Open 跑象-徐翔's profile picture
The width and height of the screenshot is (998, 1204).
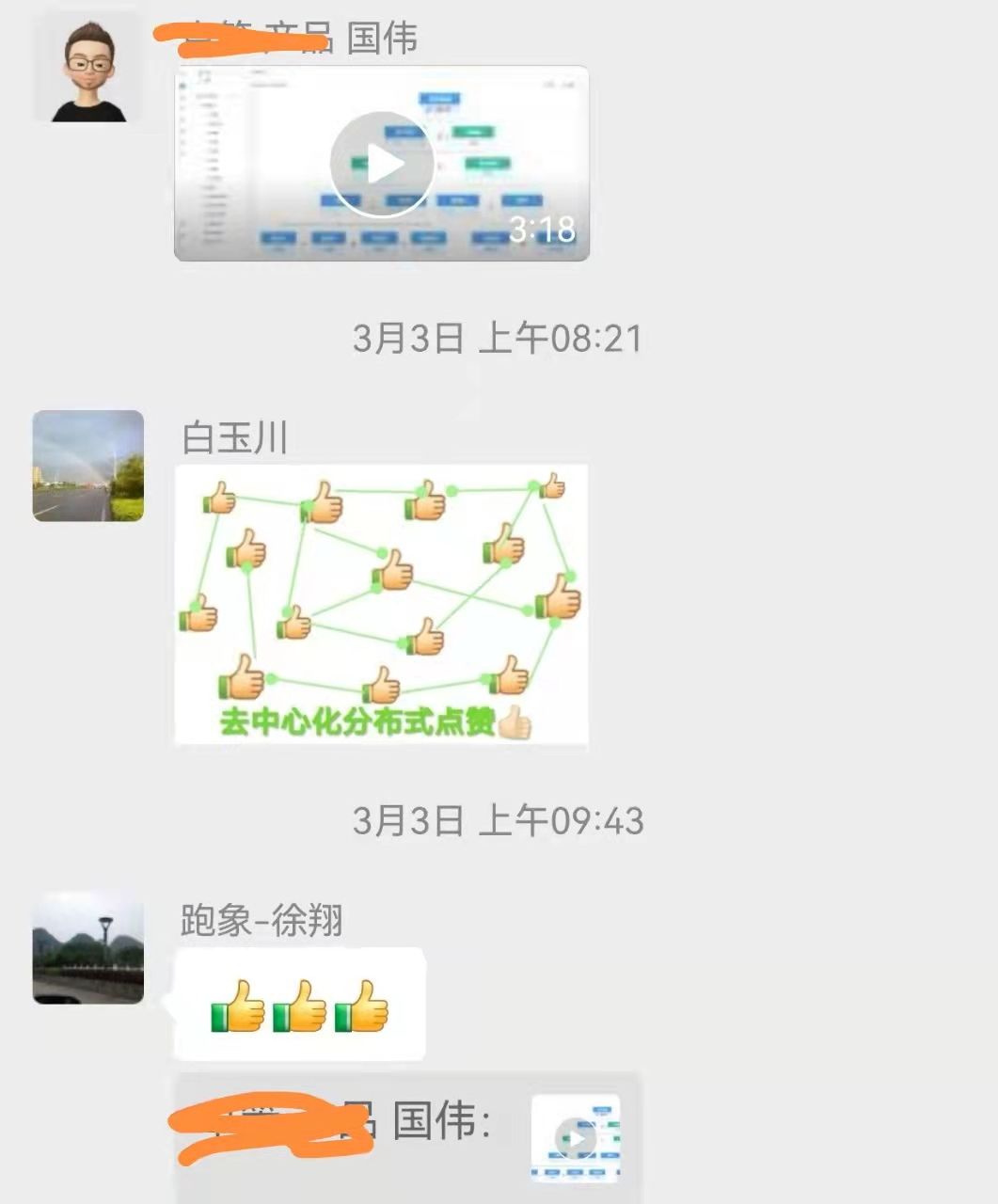click(x=88, y=948)
